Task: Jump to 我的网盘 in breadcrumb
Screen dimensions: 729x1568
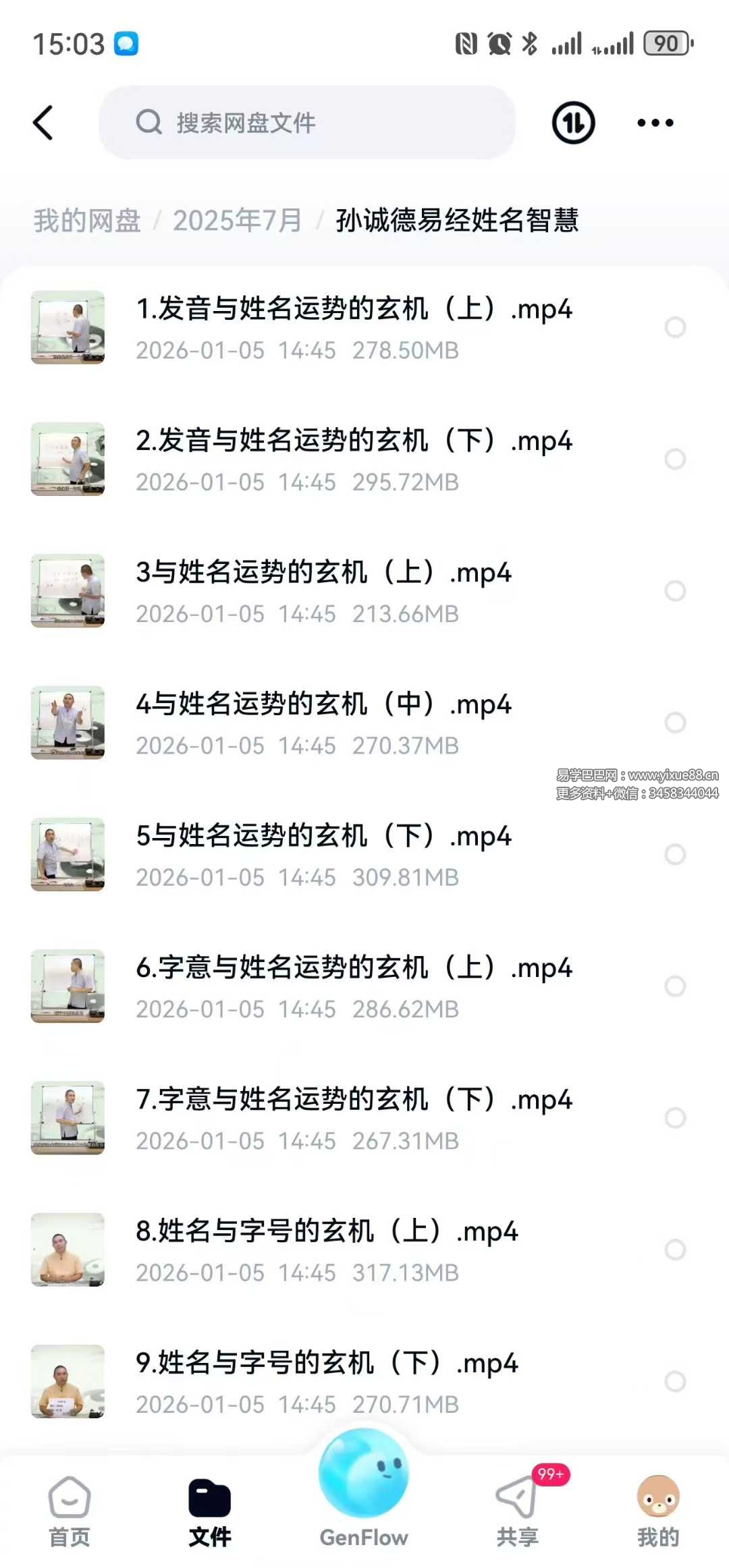Action: [87, 221]
